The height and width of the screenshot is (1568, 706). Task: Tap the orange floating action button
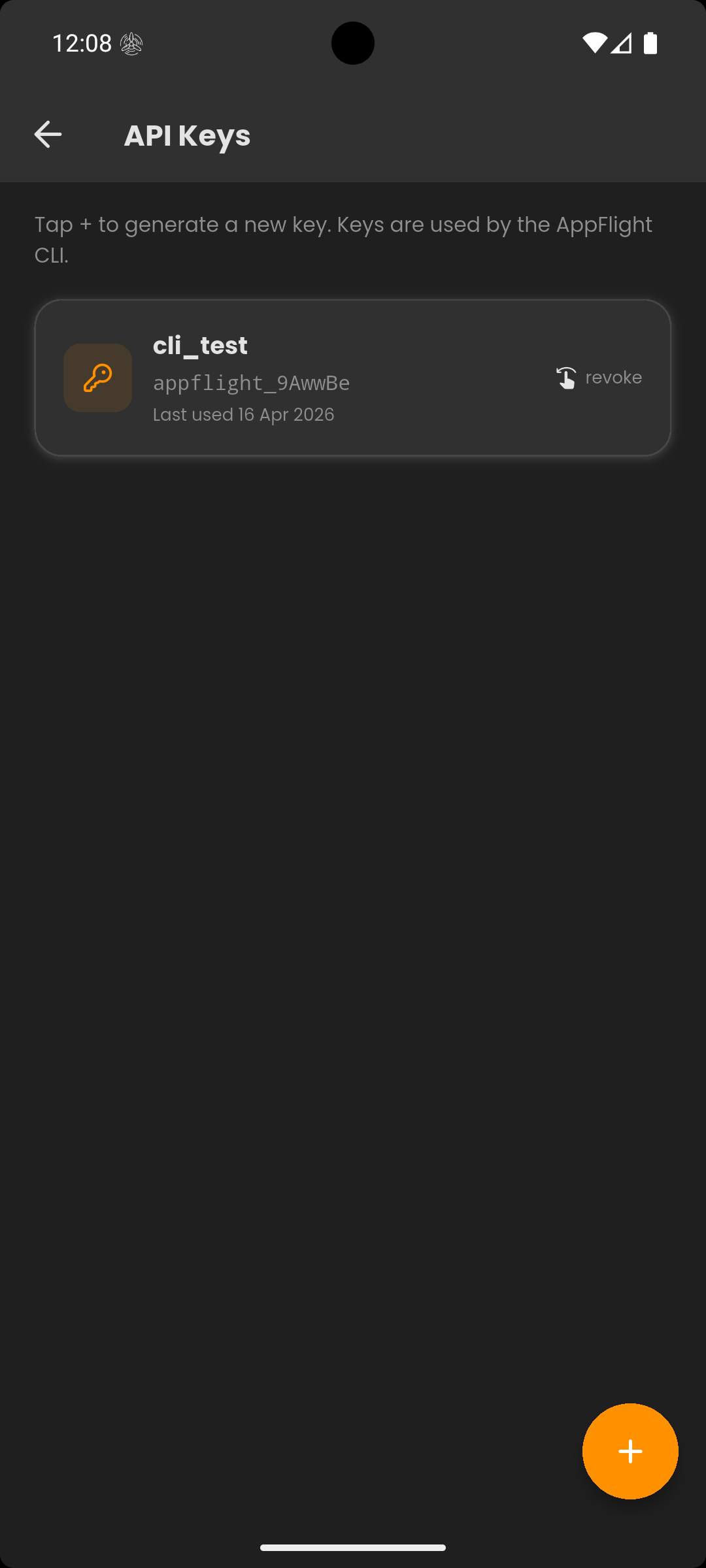click(630, 1451)
